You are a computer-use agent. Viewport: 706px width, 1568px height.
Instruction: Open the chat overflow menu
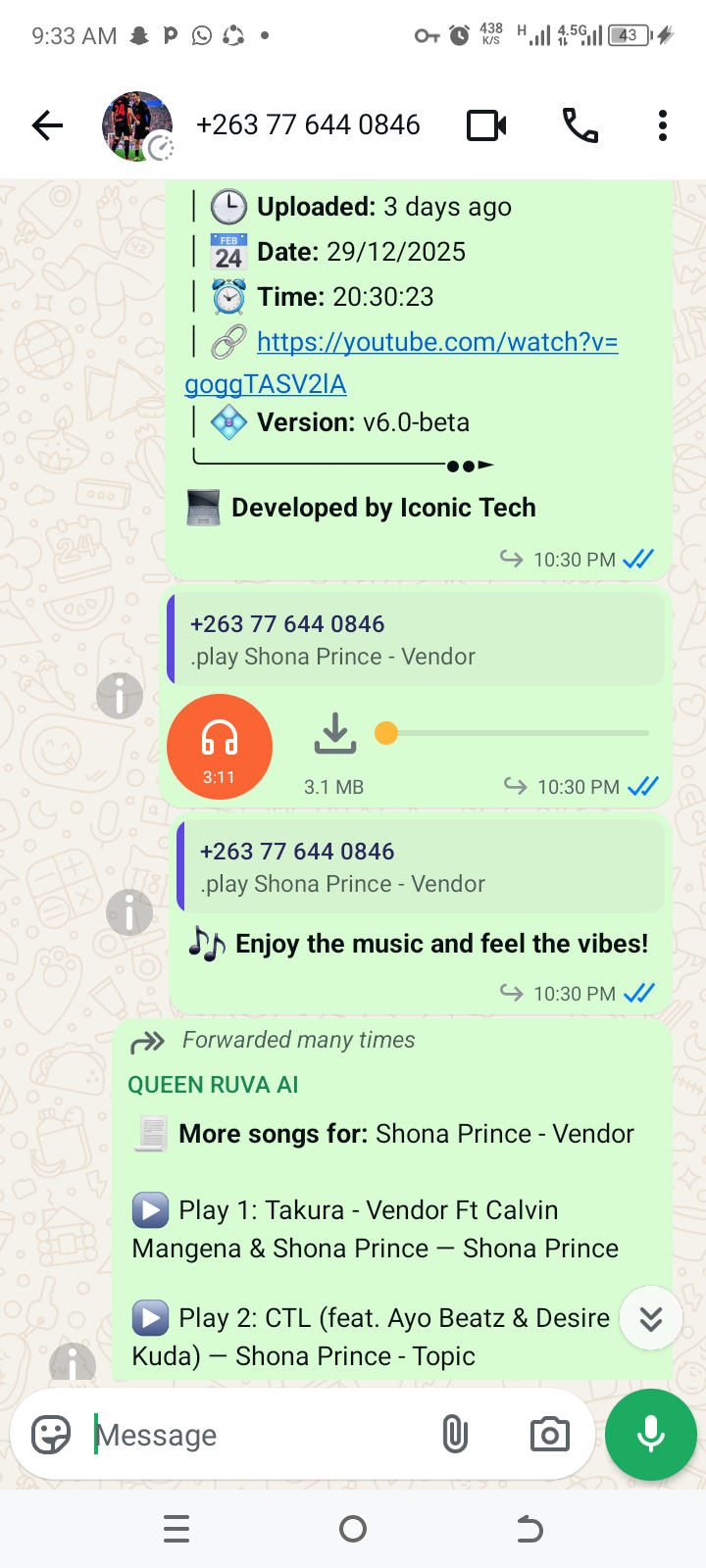(x=663, y=125)
